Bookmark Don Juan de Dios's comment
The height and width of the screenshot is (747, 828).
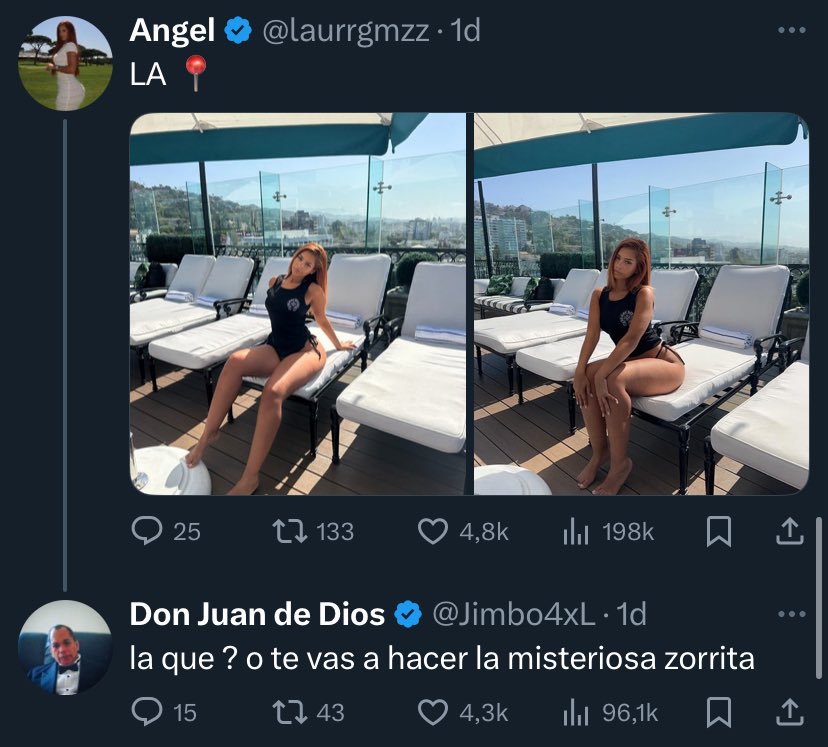point(718,712)
